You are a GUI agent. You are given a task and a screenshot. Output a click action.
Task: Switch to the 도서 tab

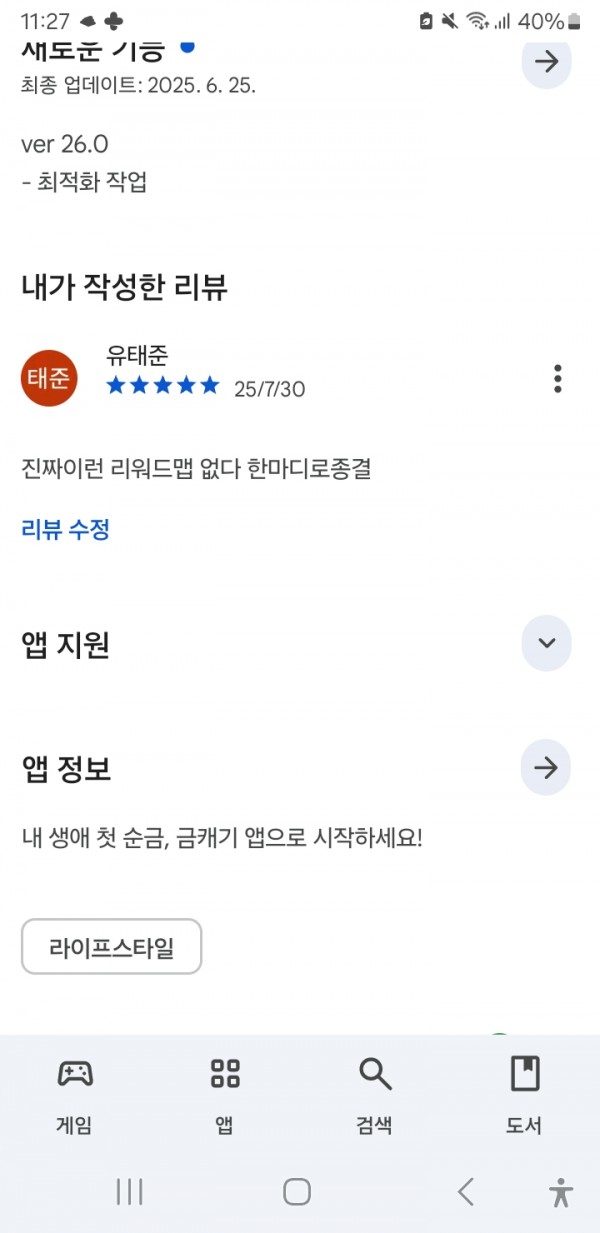(525, 1095)
